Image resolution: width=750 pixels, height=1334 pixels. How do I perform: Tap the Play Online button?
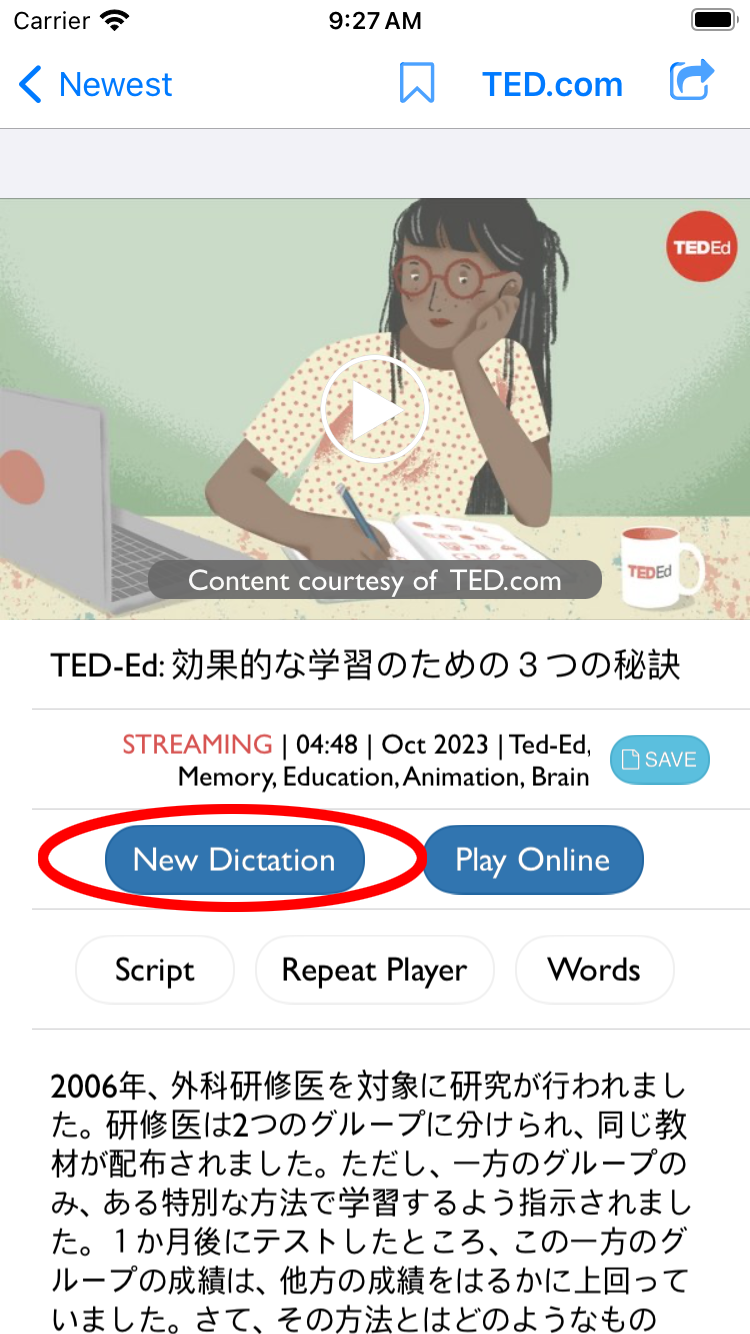pos(533,860)
